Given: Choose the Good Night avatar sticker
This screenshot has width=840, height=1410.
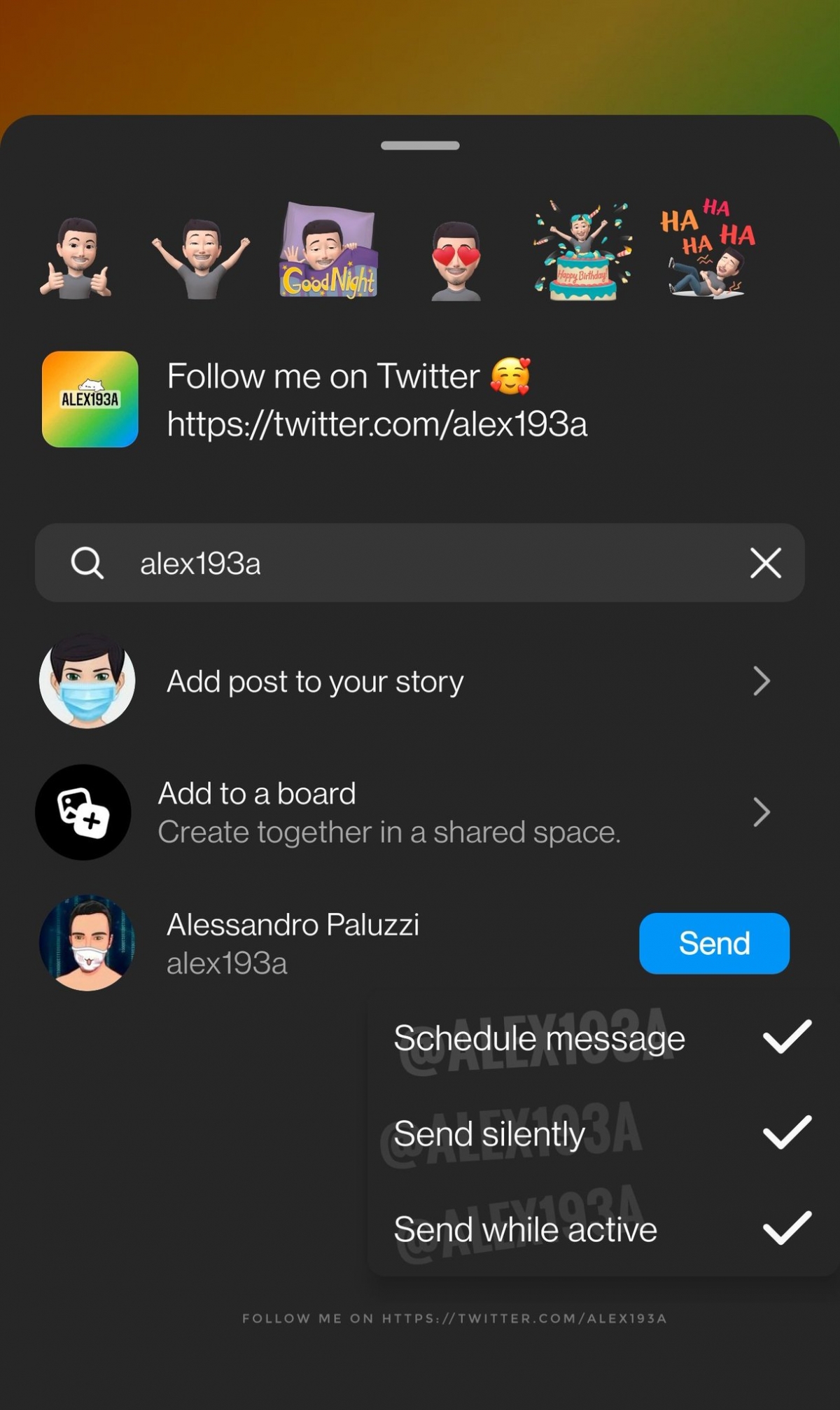Looking at the screenshot, I should 328,252.
